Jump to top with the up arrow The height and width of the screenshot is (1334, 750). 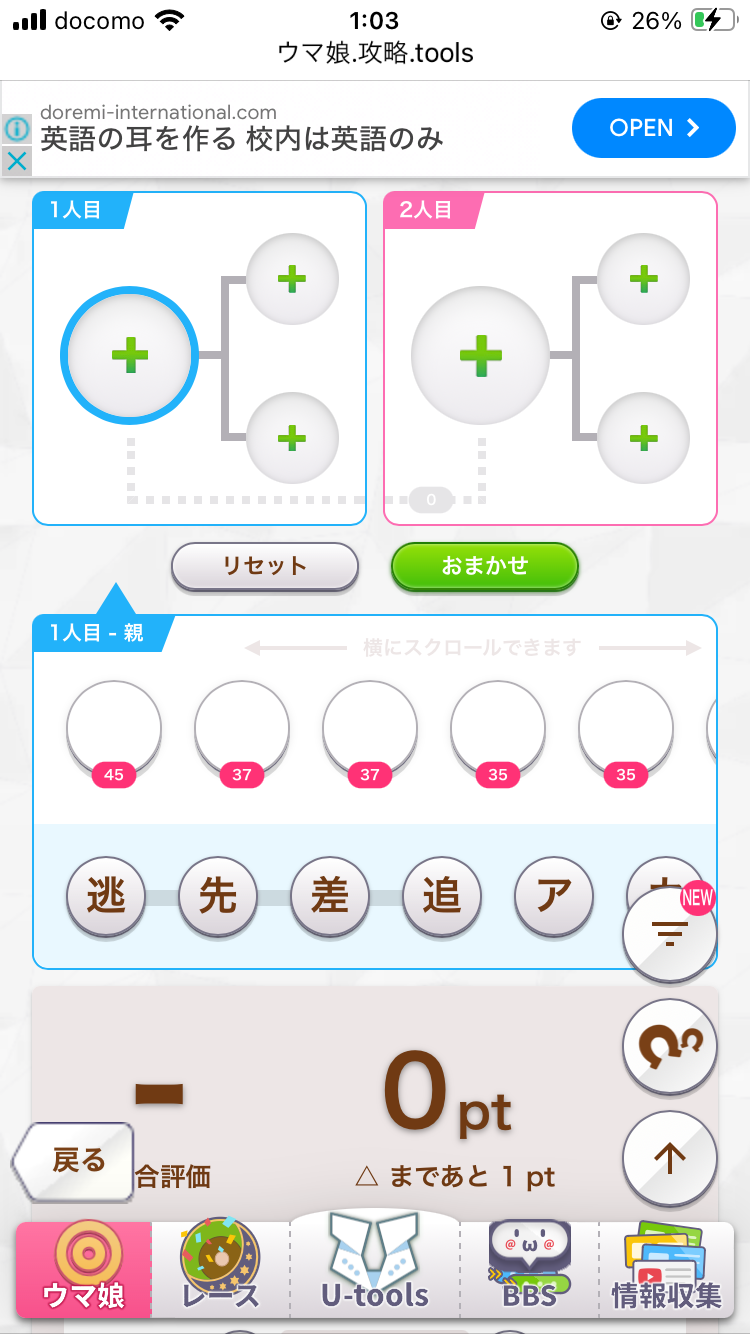670,1158
